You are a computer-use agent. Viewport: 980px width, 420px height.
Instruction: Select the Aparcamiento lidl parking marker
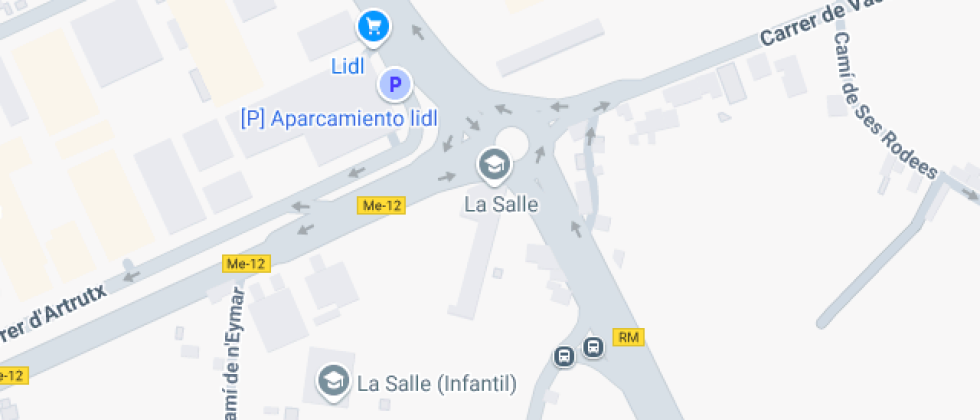pos(395,84)
